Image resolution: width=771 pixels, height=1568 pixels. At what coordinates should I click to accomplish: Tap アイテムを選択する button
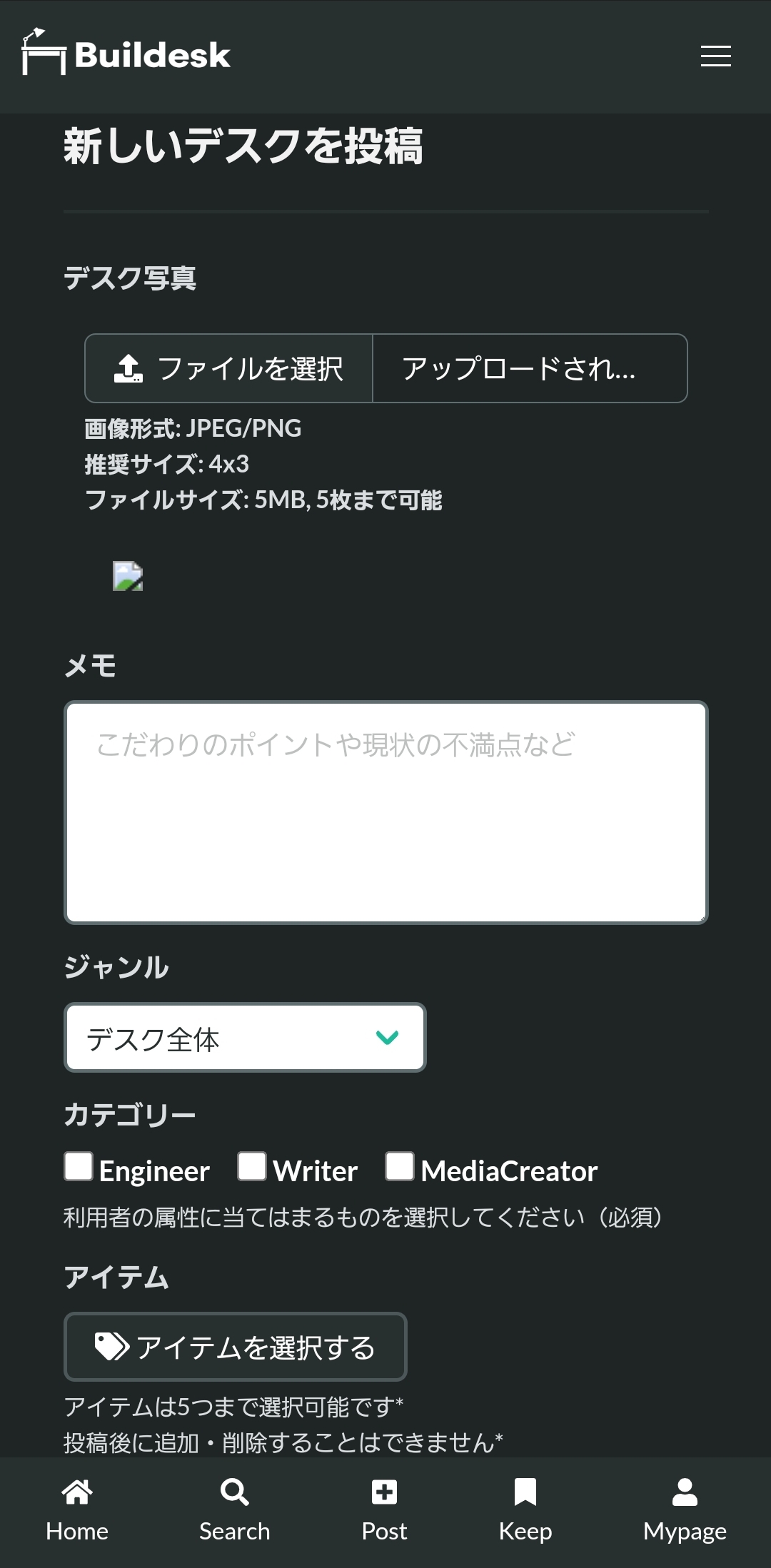coord(236,1347)
